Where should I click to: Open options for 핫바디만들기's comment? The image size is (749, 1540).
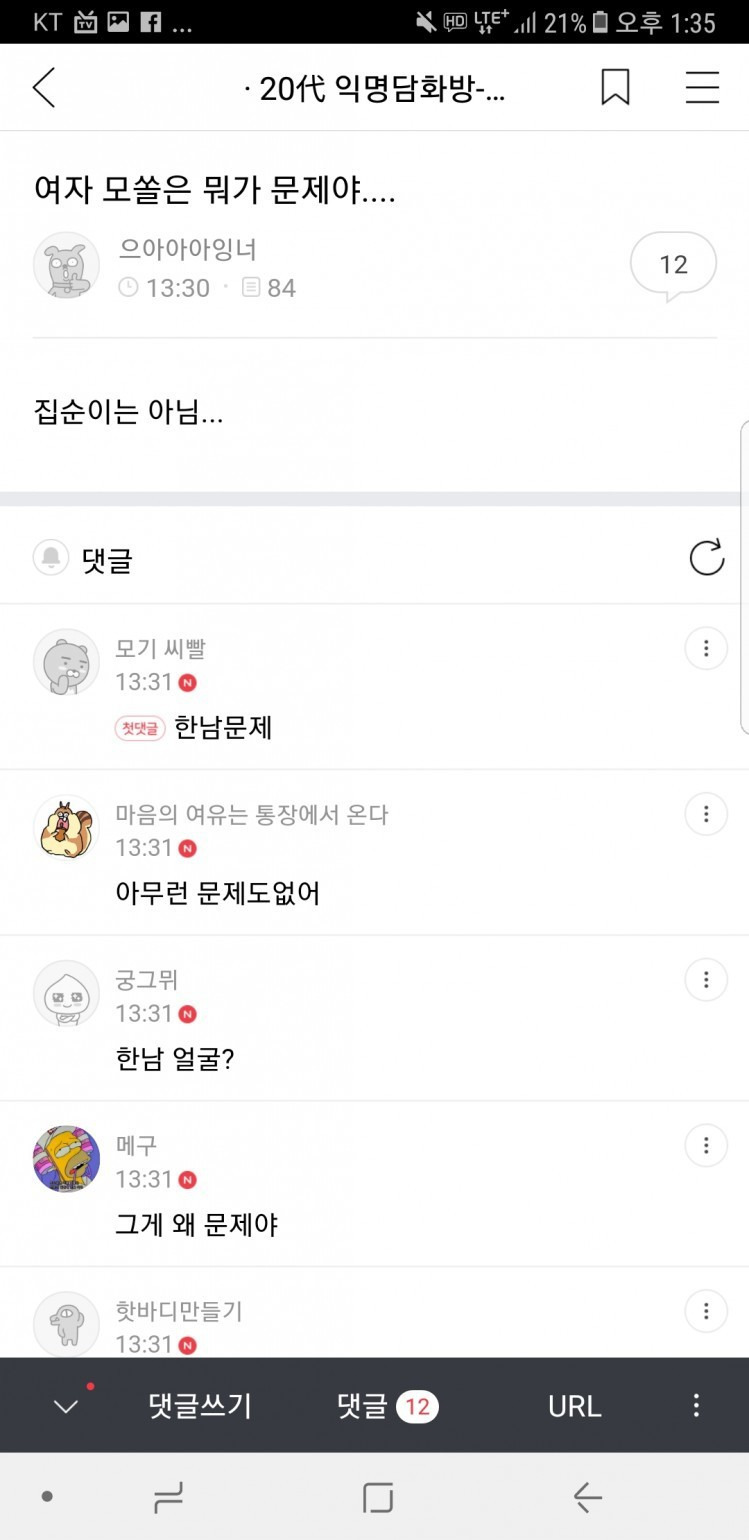tap(706, 1310)
